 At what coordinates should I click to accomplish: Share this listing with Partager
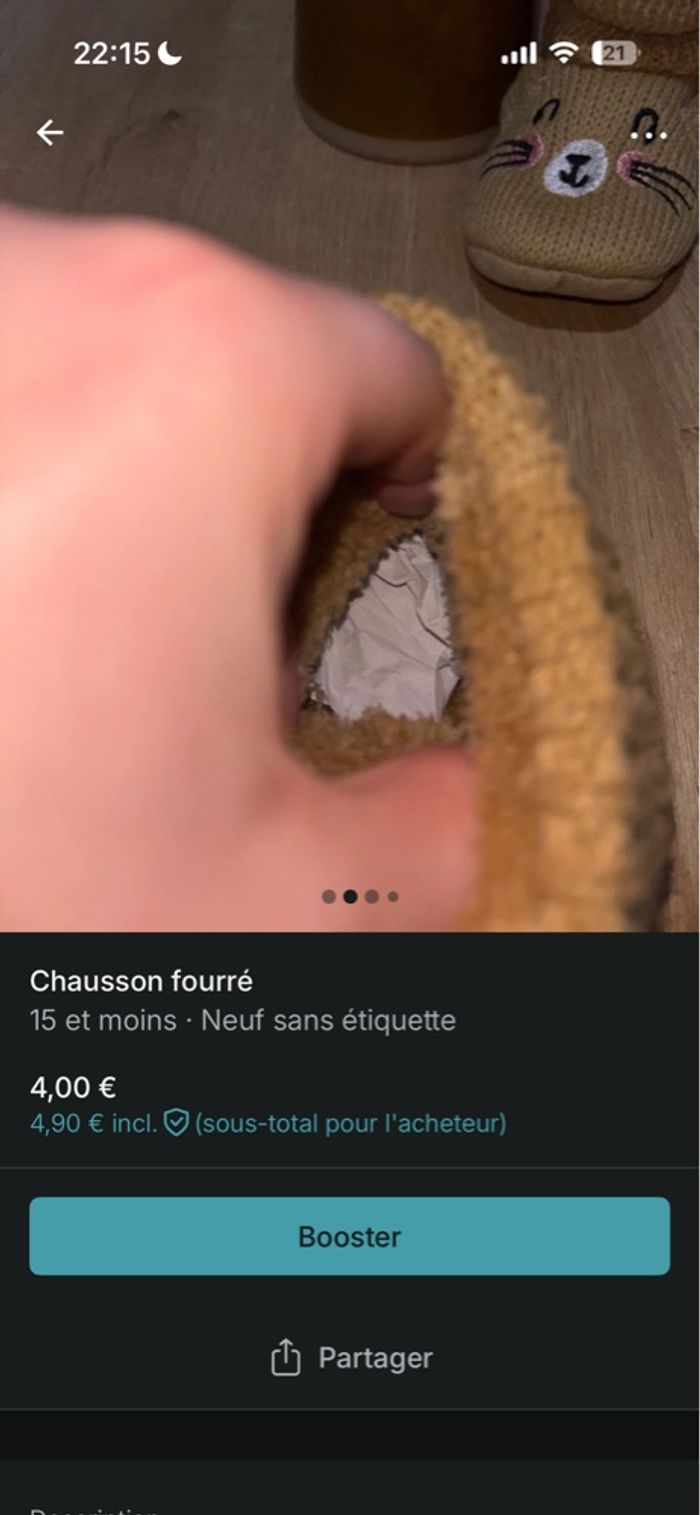coord(351,1358)
